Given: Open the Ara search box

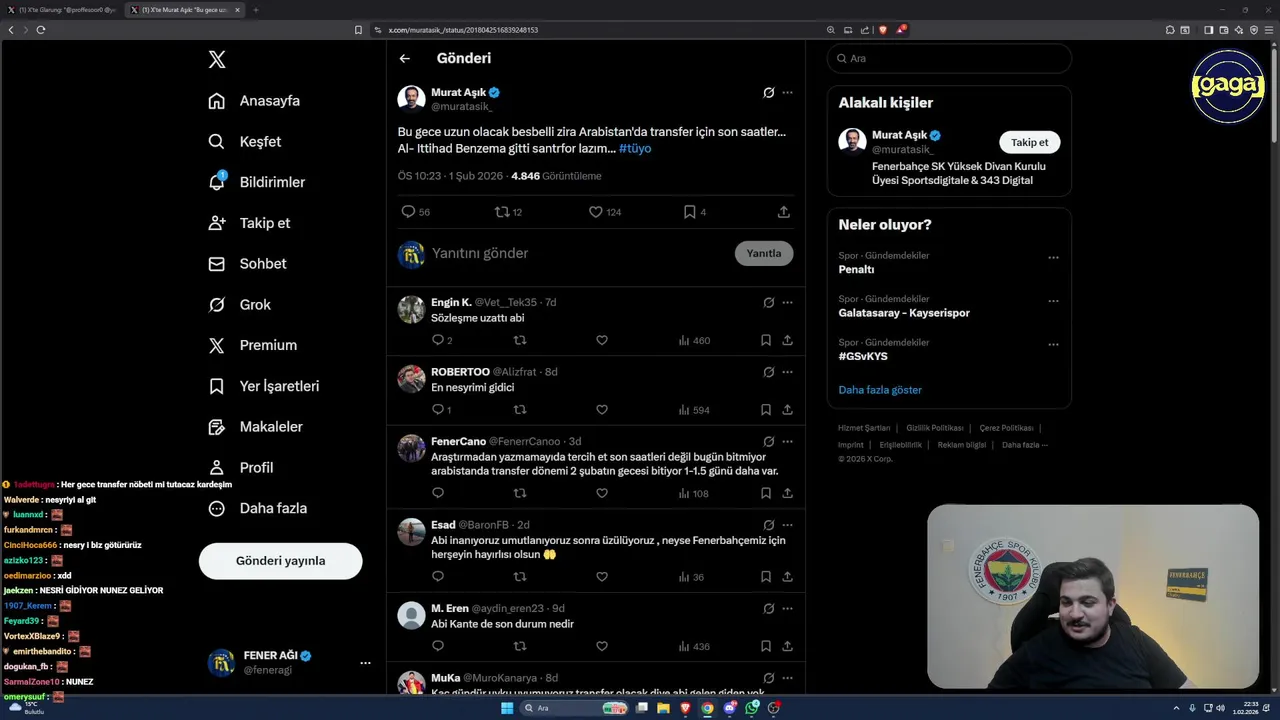Looking at the screenshot, I should point(950,59).
